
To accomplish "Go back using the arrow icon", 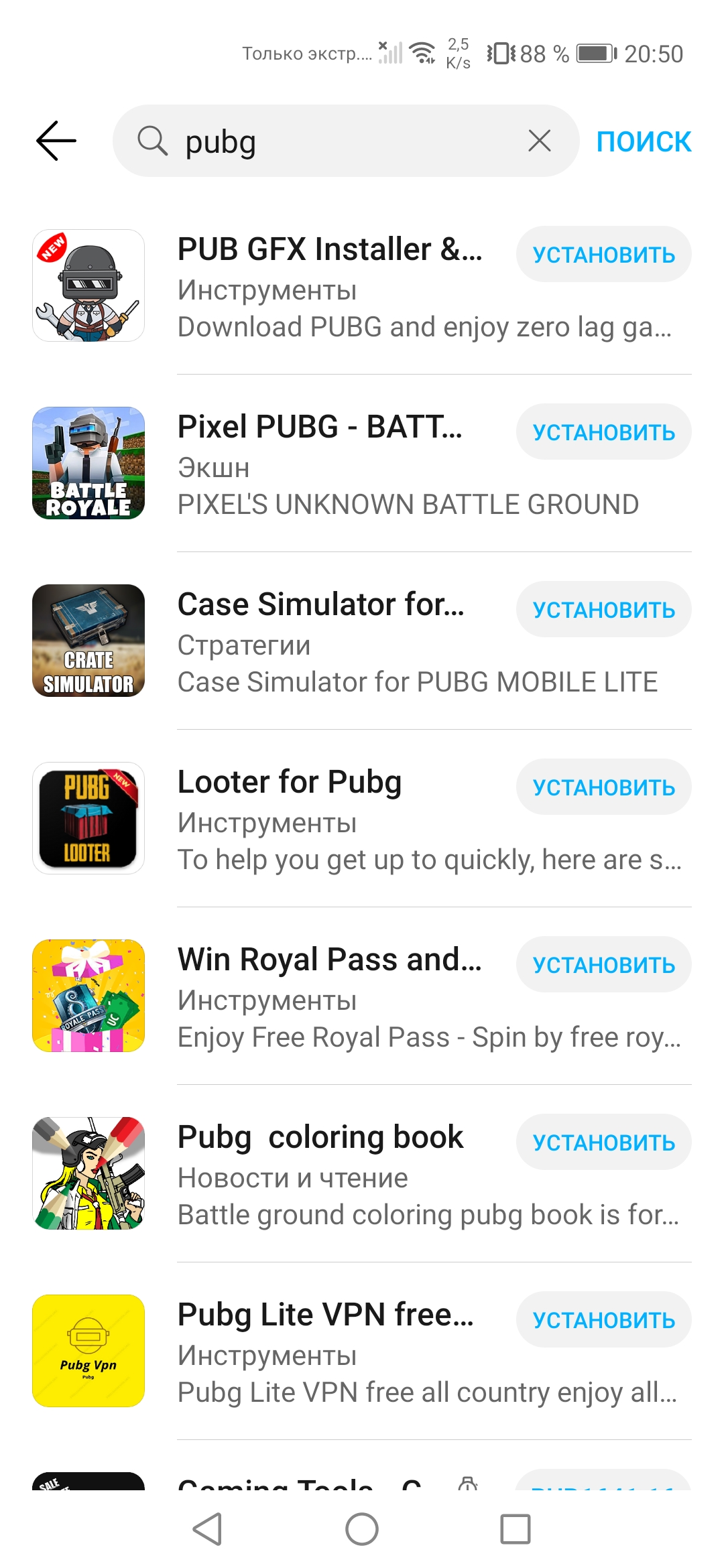I will 56,141.
